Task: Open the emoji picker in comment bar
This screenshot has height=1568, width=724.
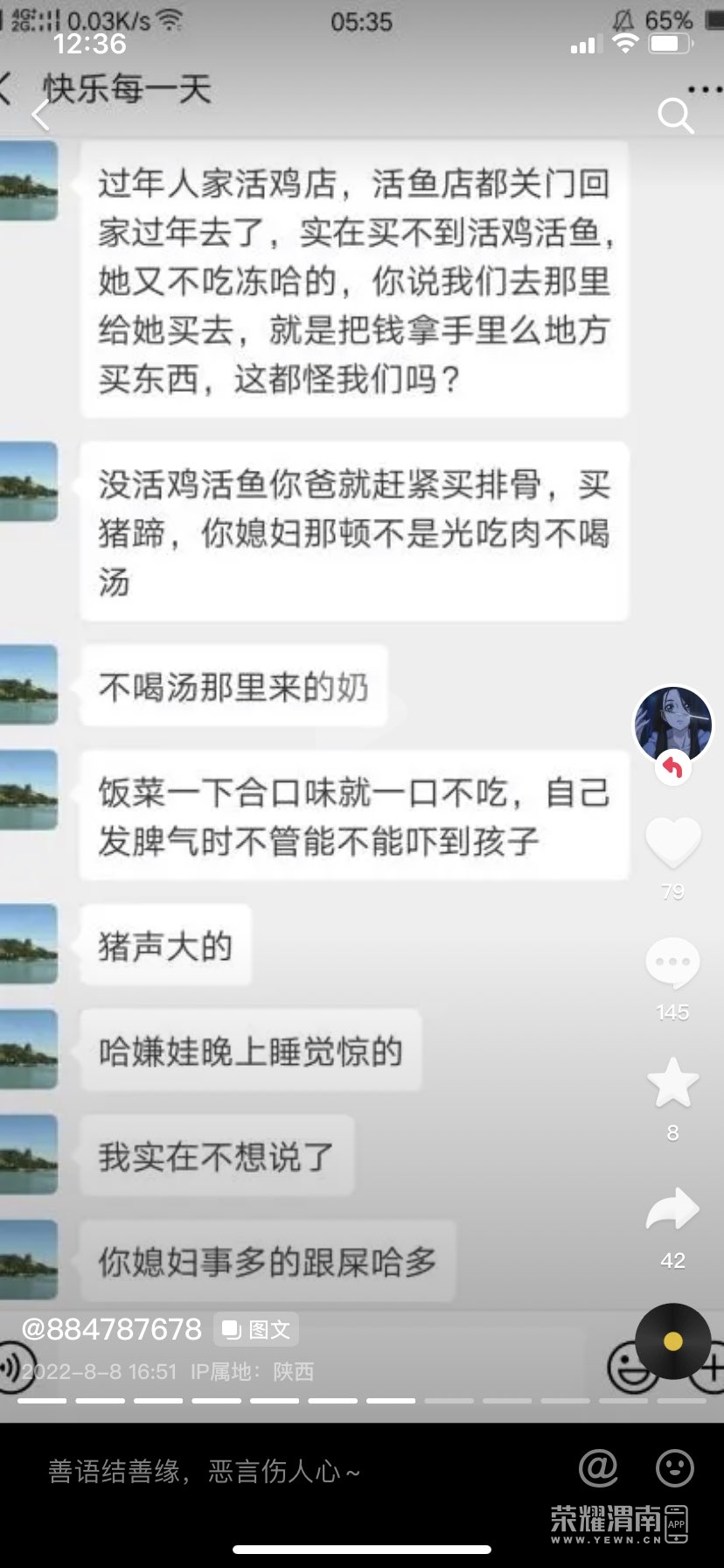Action: pos(674,1468)
